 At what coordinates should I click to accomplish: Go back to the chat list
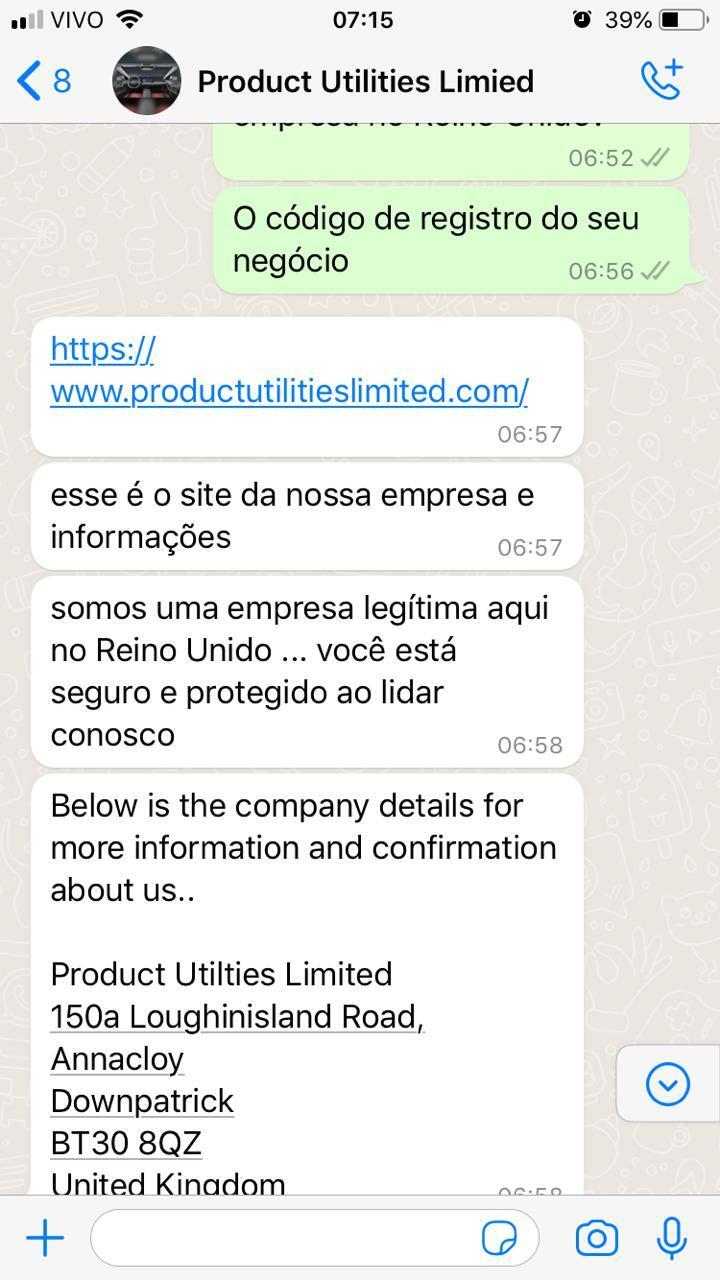click(44, 81)
